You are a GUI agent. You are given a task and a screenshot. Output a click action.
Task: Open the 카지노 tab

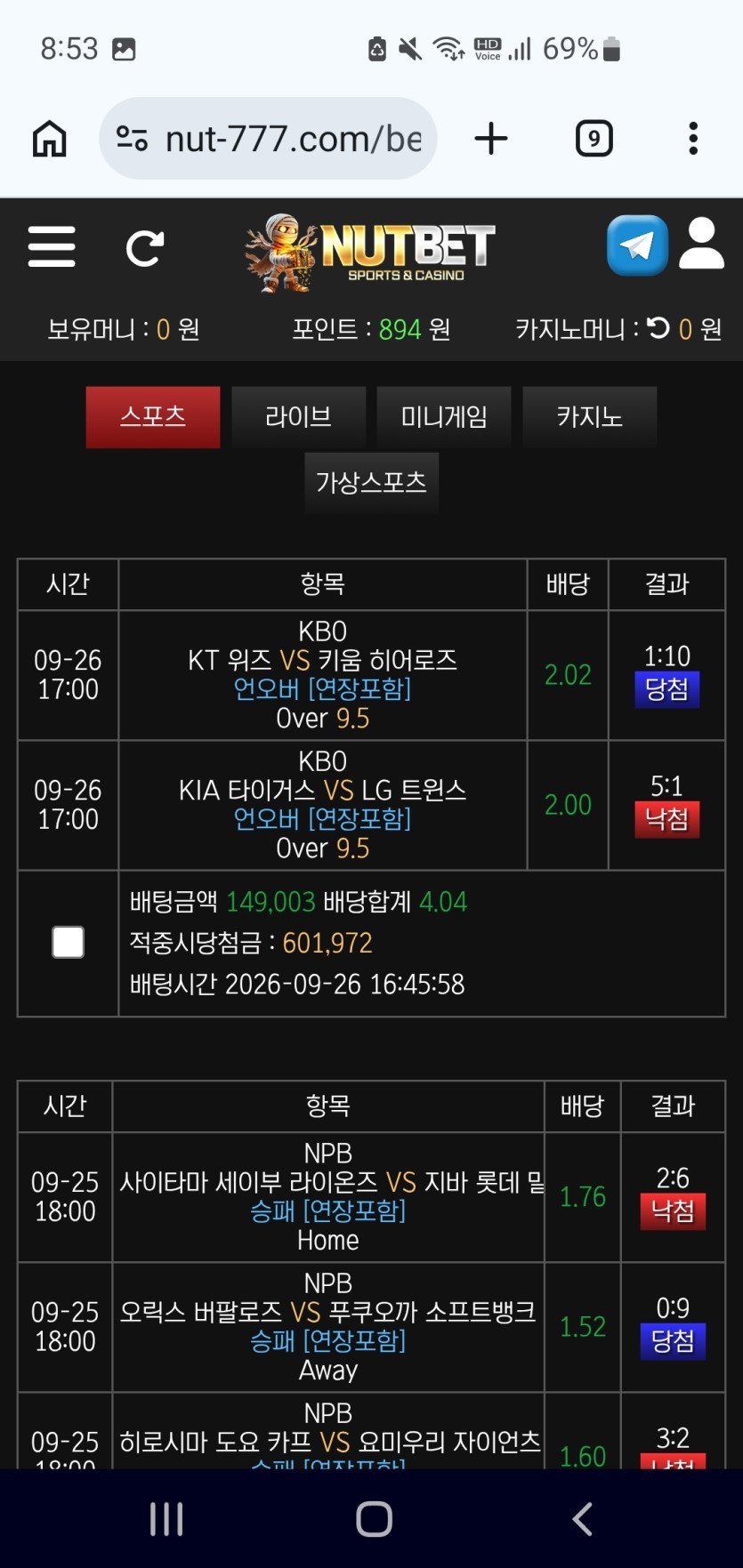[x=589, y=416]
